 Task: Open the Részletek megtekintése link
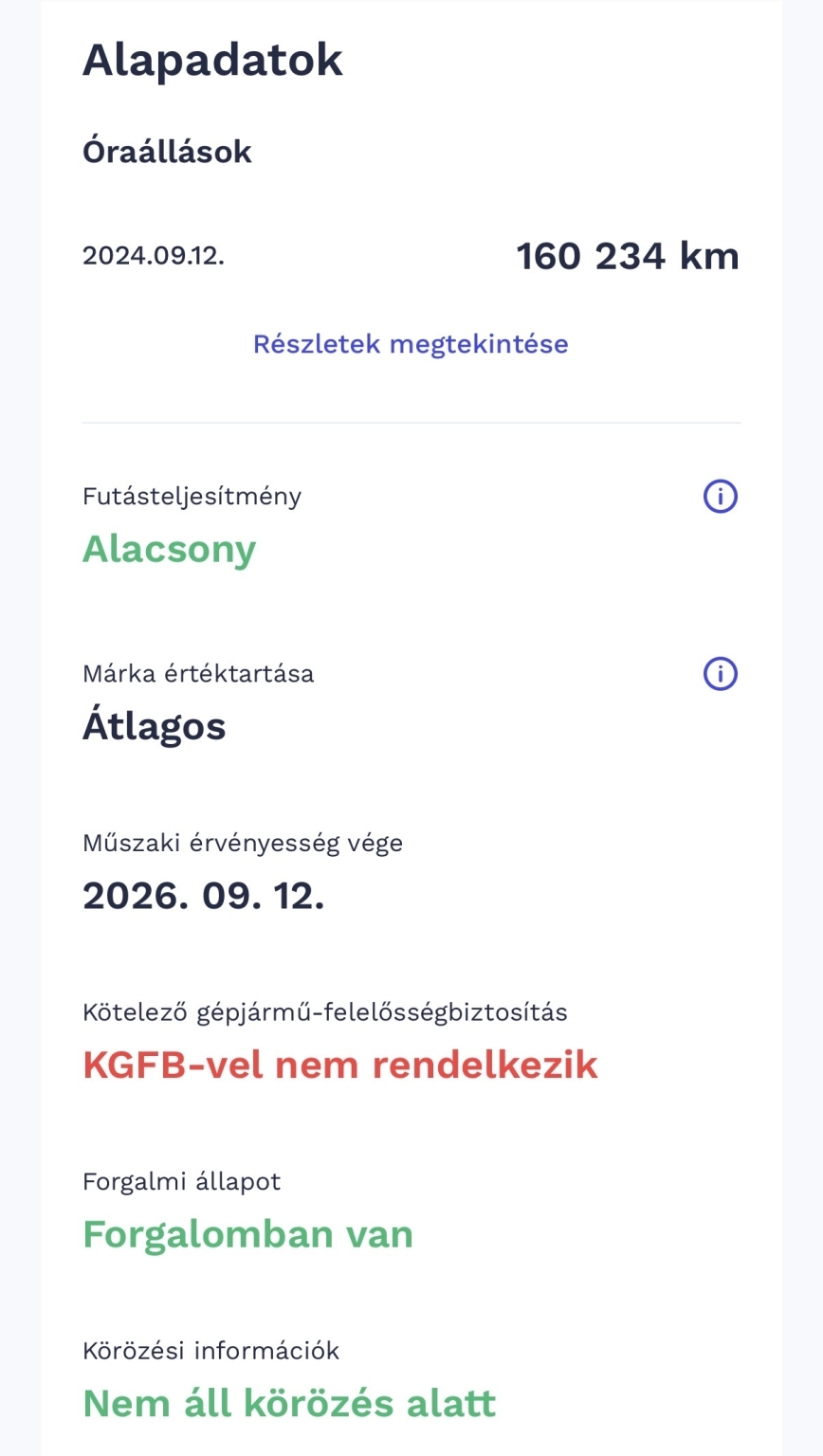click(411, 343)
